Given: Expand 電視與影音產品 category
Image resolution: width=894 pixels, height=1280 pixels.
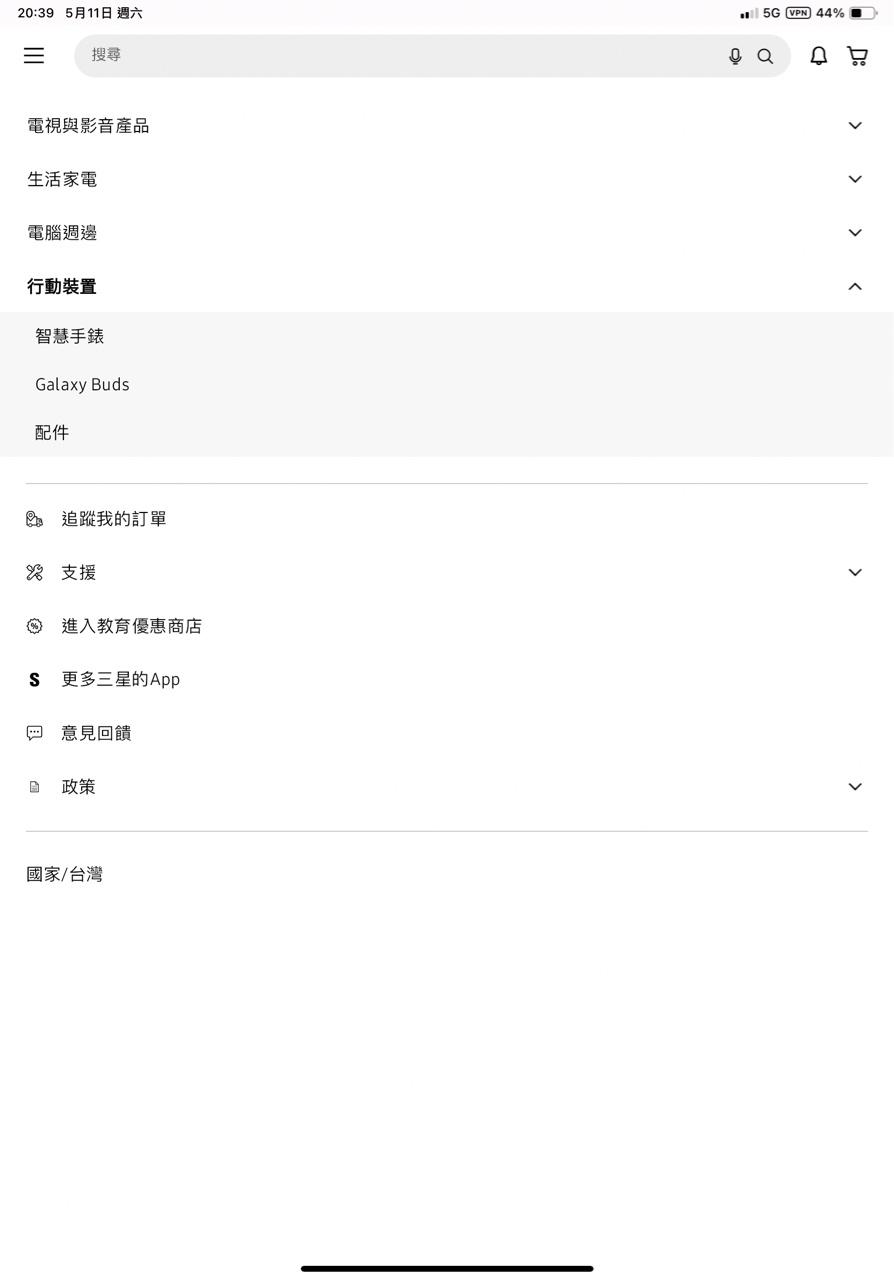Looking at the screenshot, I should click(x=446, y=126).
